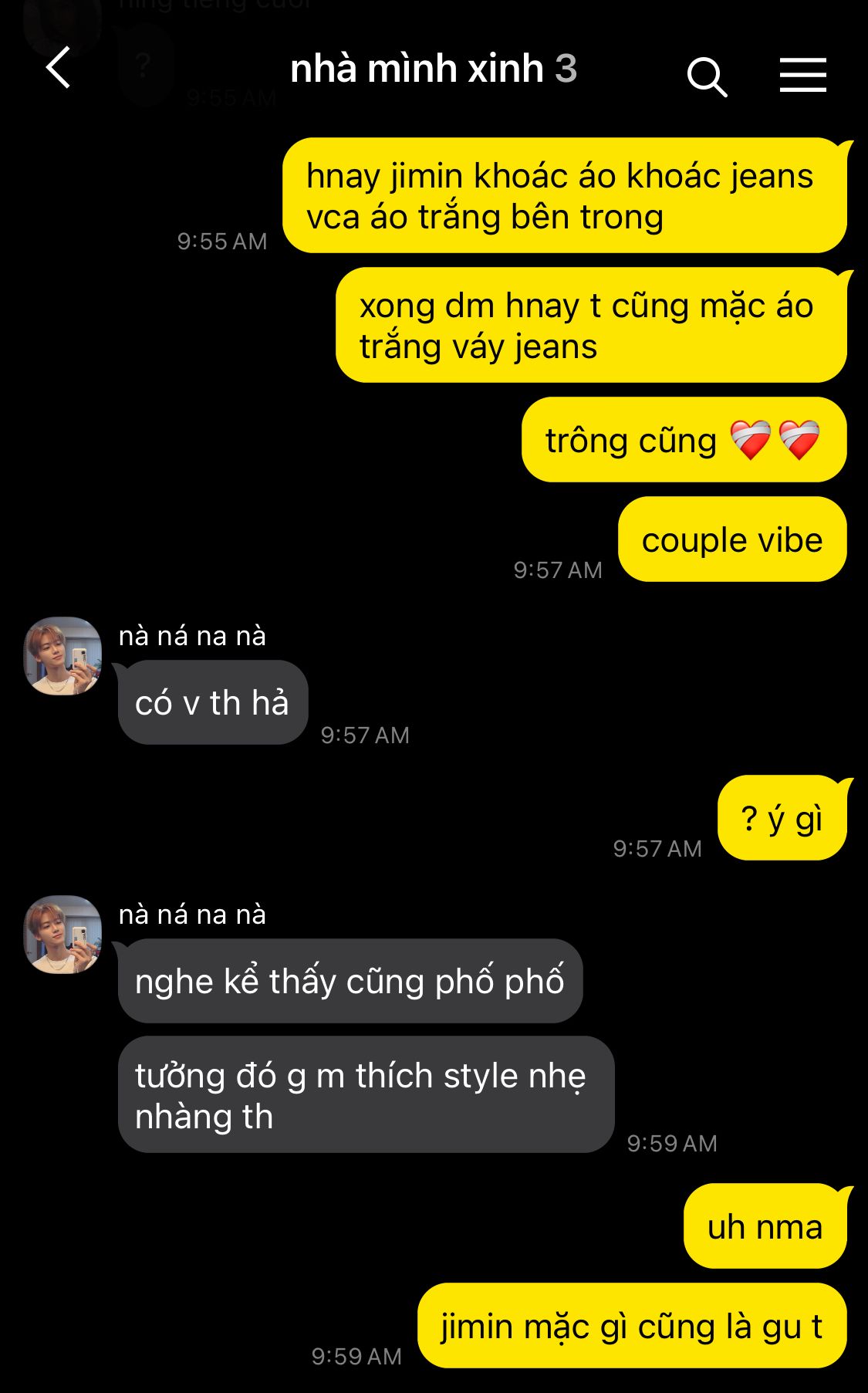
Task: Open the avatar of nà ná na nà above "có v th hả"
Action: click(x=62, y=656)
